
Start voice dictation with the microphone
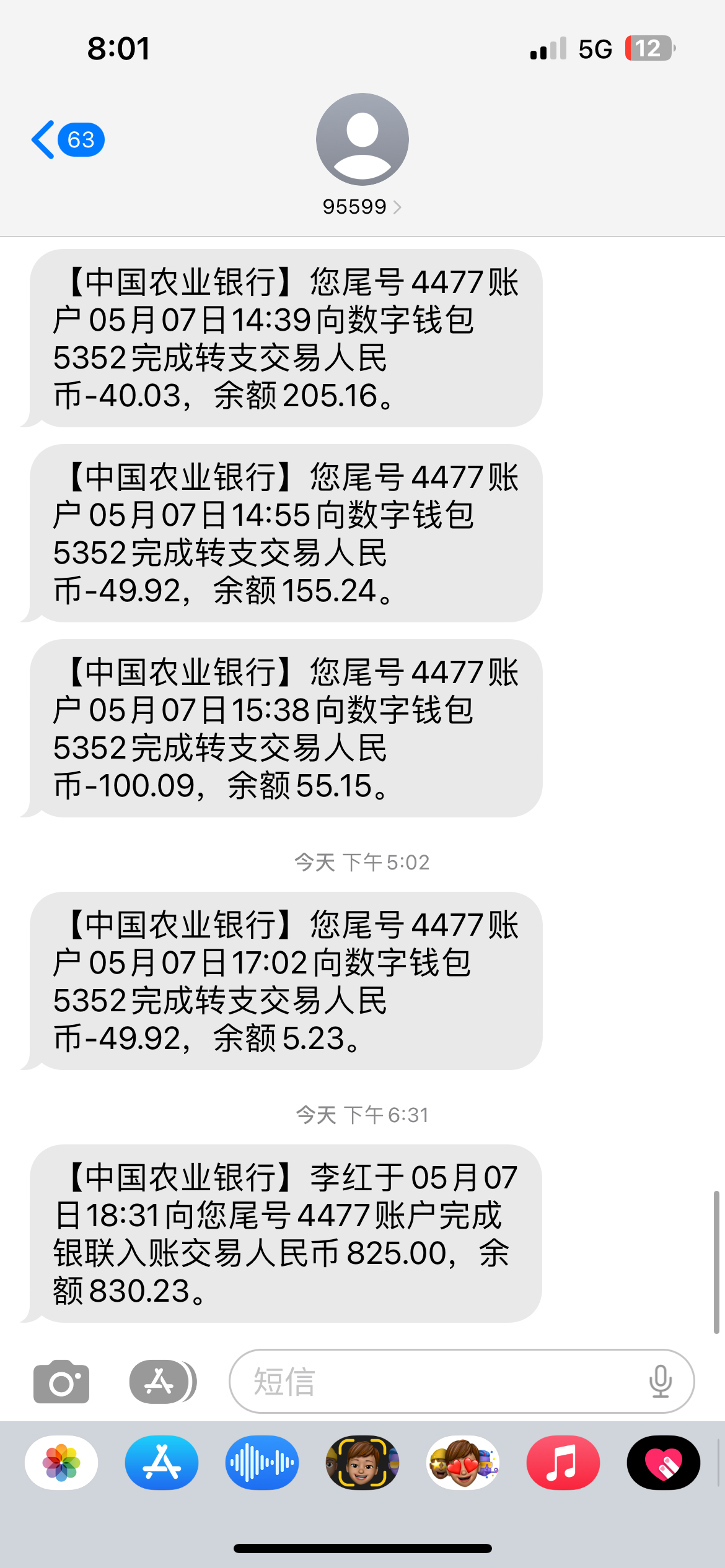pyautogui.click(x=661, y=1381)
